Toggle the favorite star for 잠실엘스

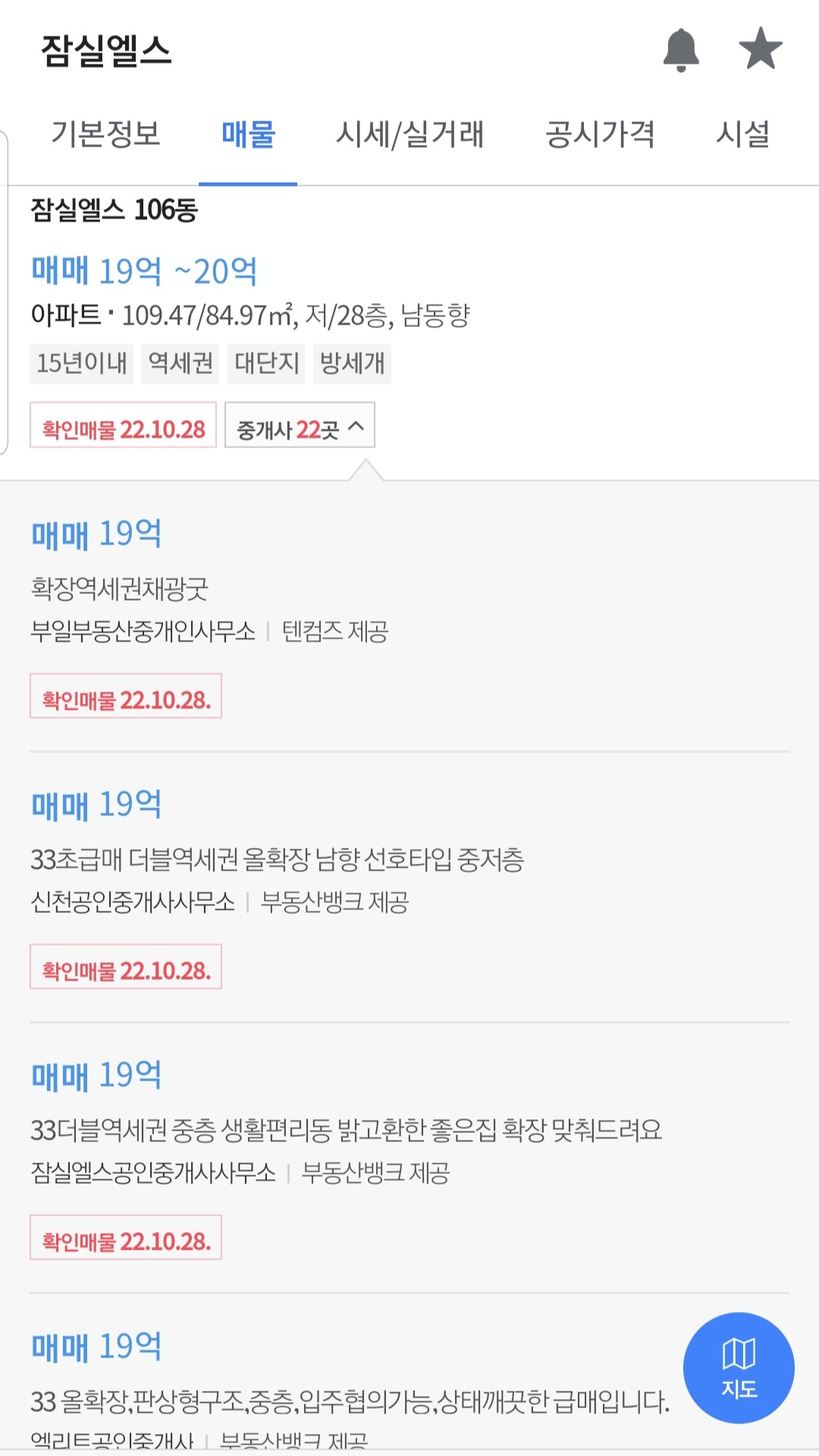(761, 49)
